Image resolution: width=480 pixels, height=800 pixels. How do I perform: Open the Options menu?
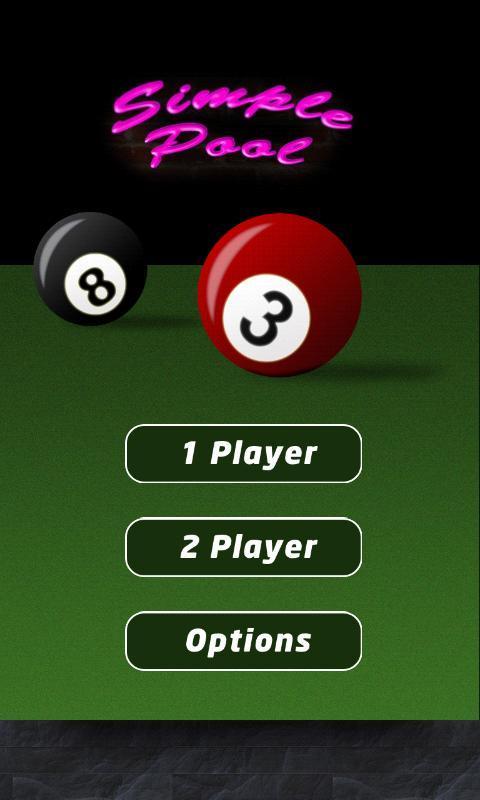click(243, 641)
